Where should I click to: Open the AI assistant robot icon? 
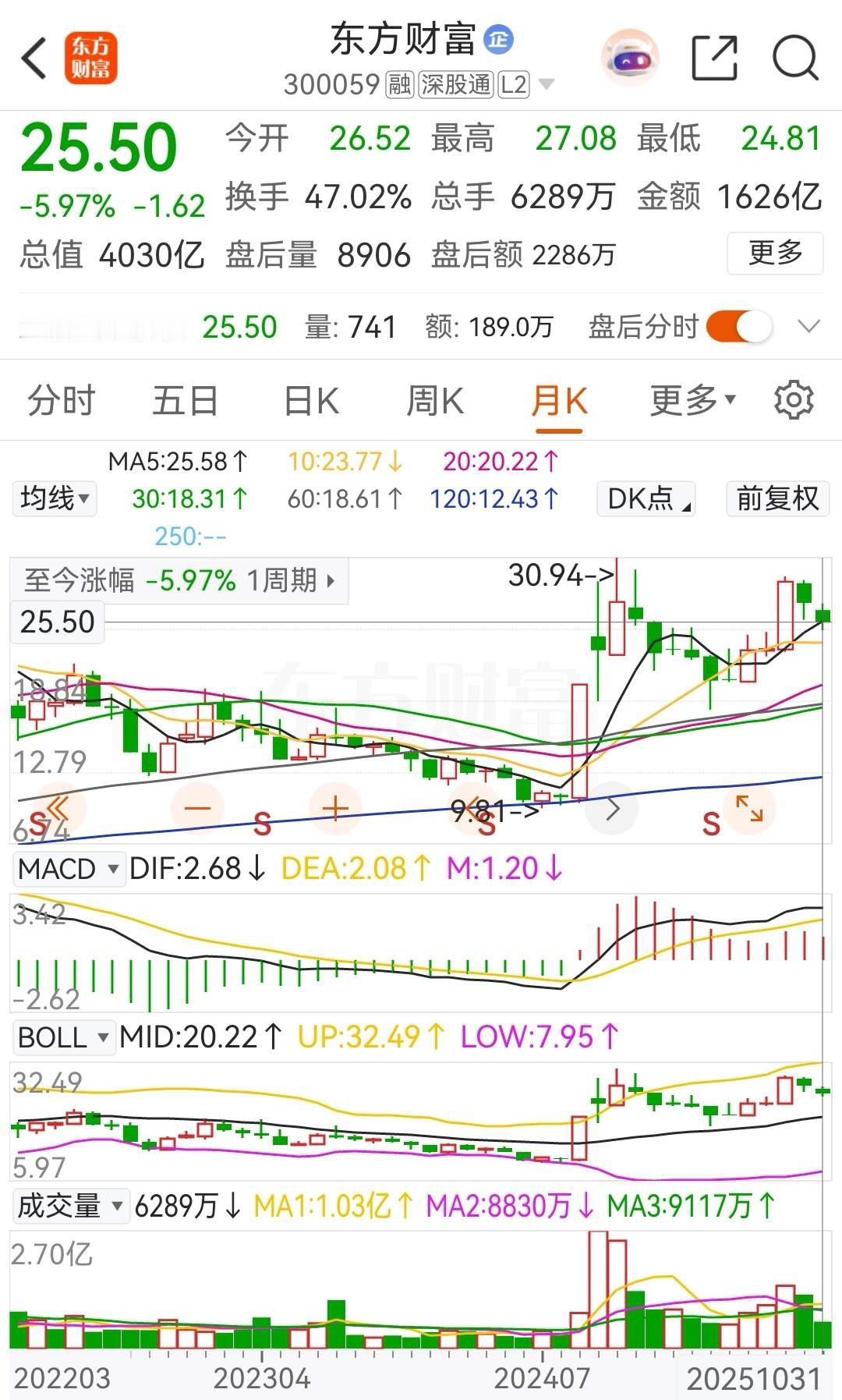coord(629,58)
